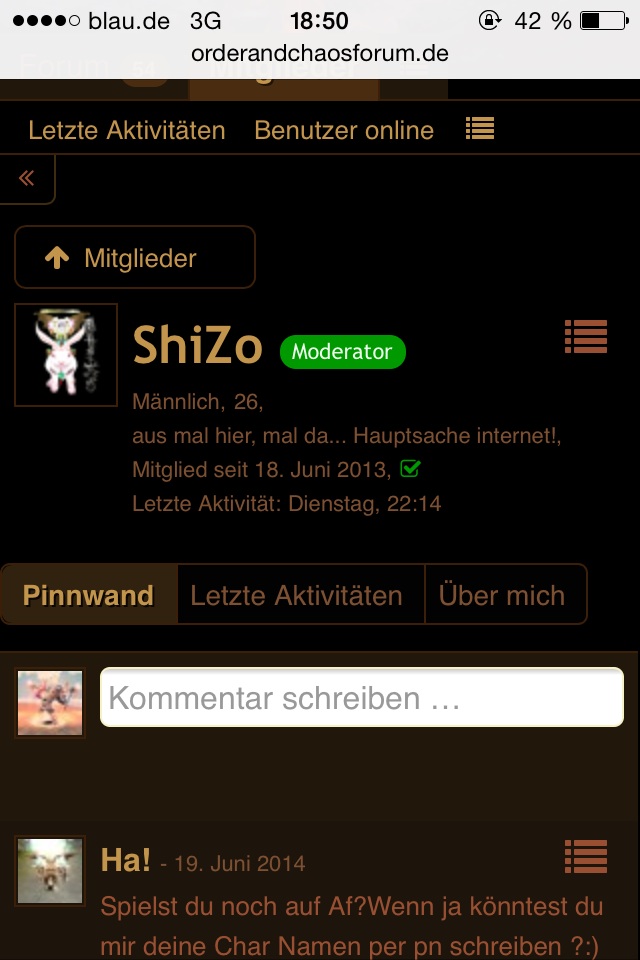The image size is (640, 960).
Task: Focus the Kommentar schreiben field
Action: coord(361,698)
